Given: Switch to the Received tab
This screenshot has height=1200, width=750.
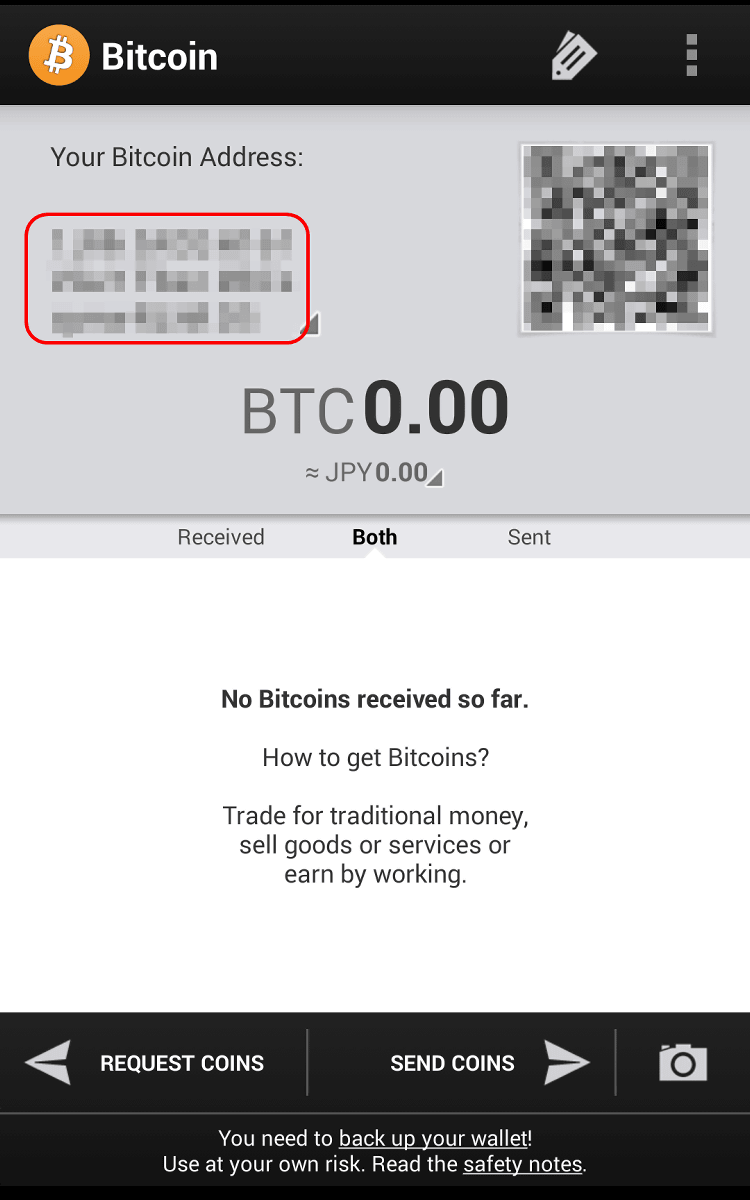Looking at the screenshot, I should click(221, 537).
